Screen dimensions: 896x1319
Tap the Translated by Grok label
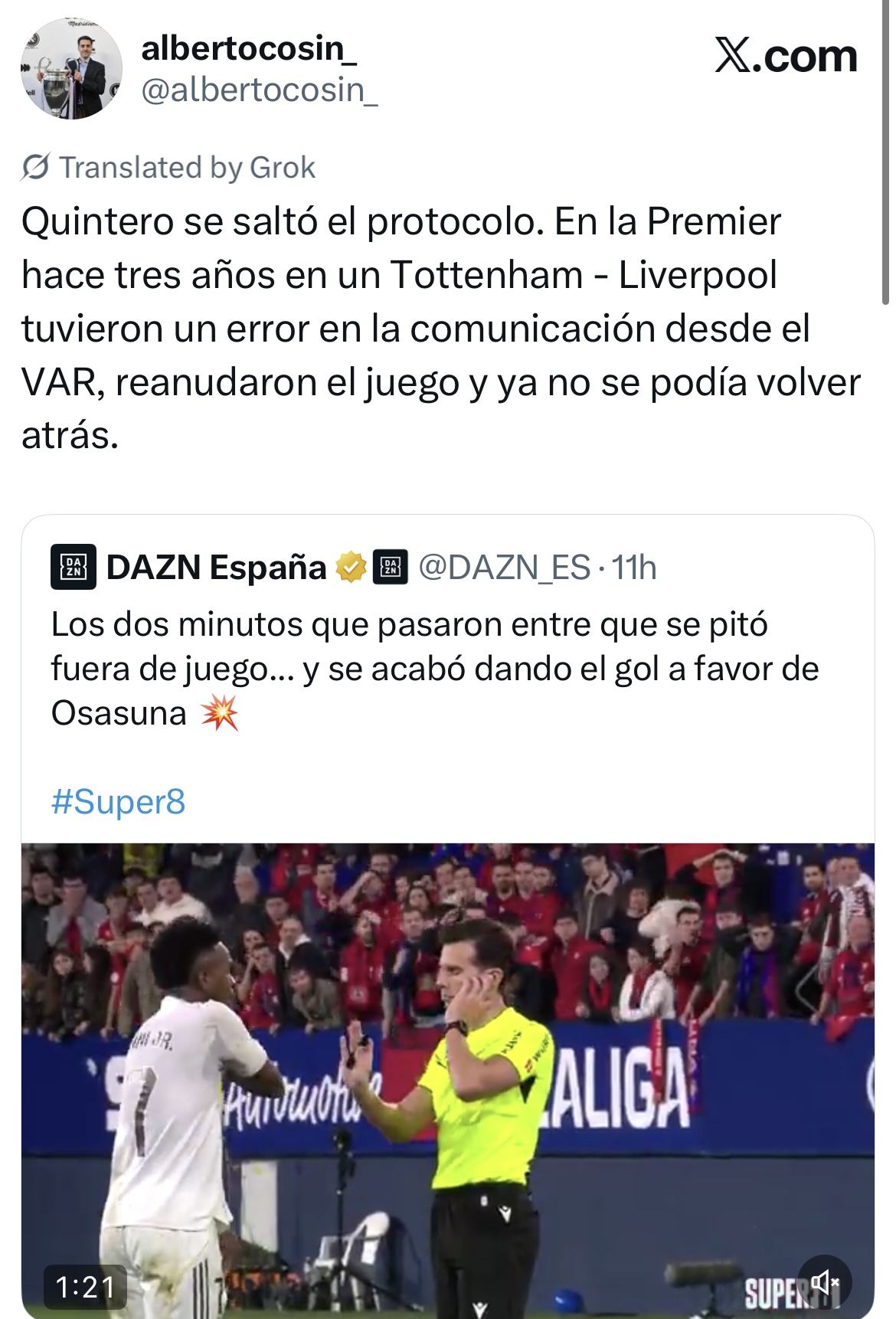[170, 167]
